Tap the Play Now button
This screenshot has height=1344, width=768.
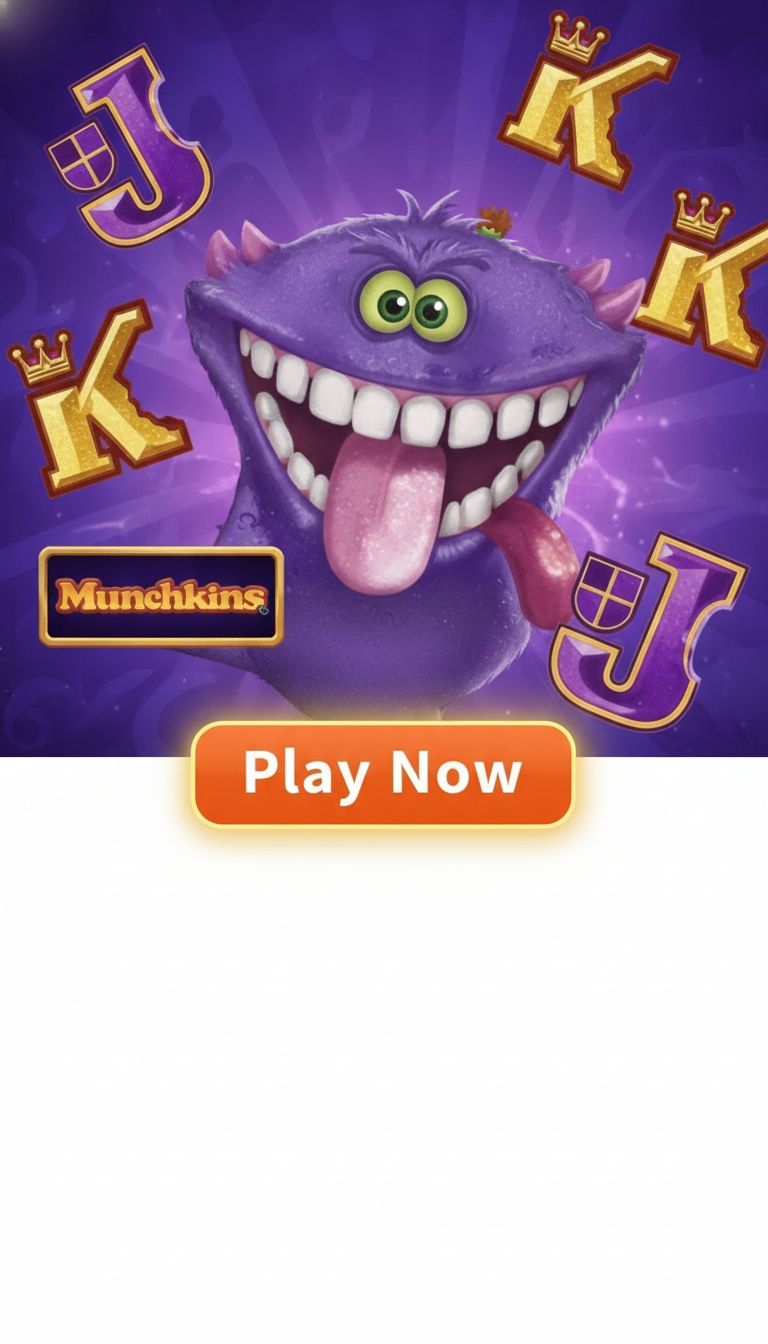(383, 774)
